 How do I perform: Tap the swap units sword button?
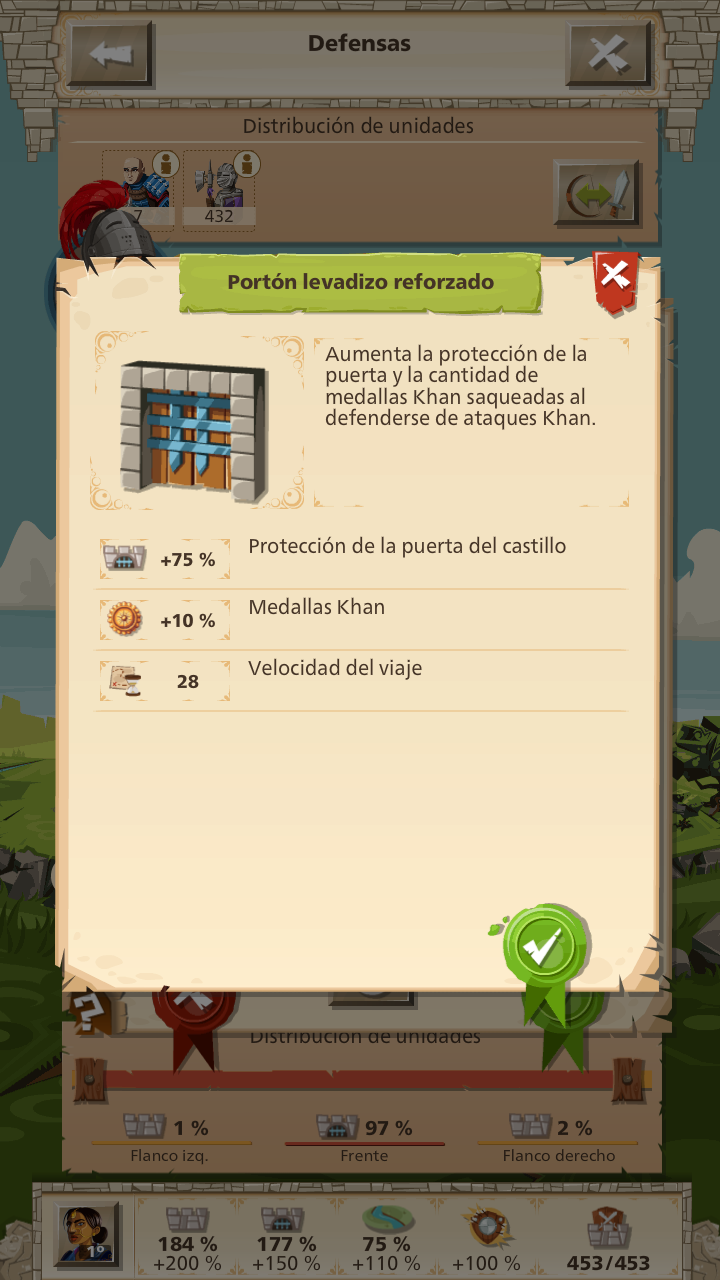click(597, 193)
